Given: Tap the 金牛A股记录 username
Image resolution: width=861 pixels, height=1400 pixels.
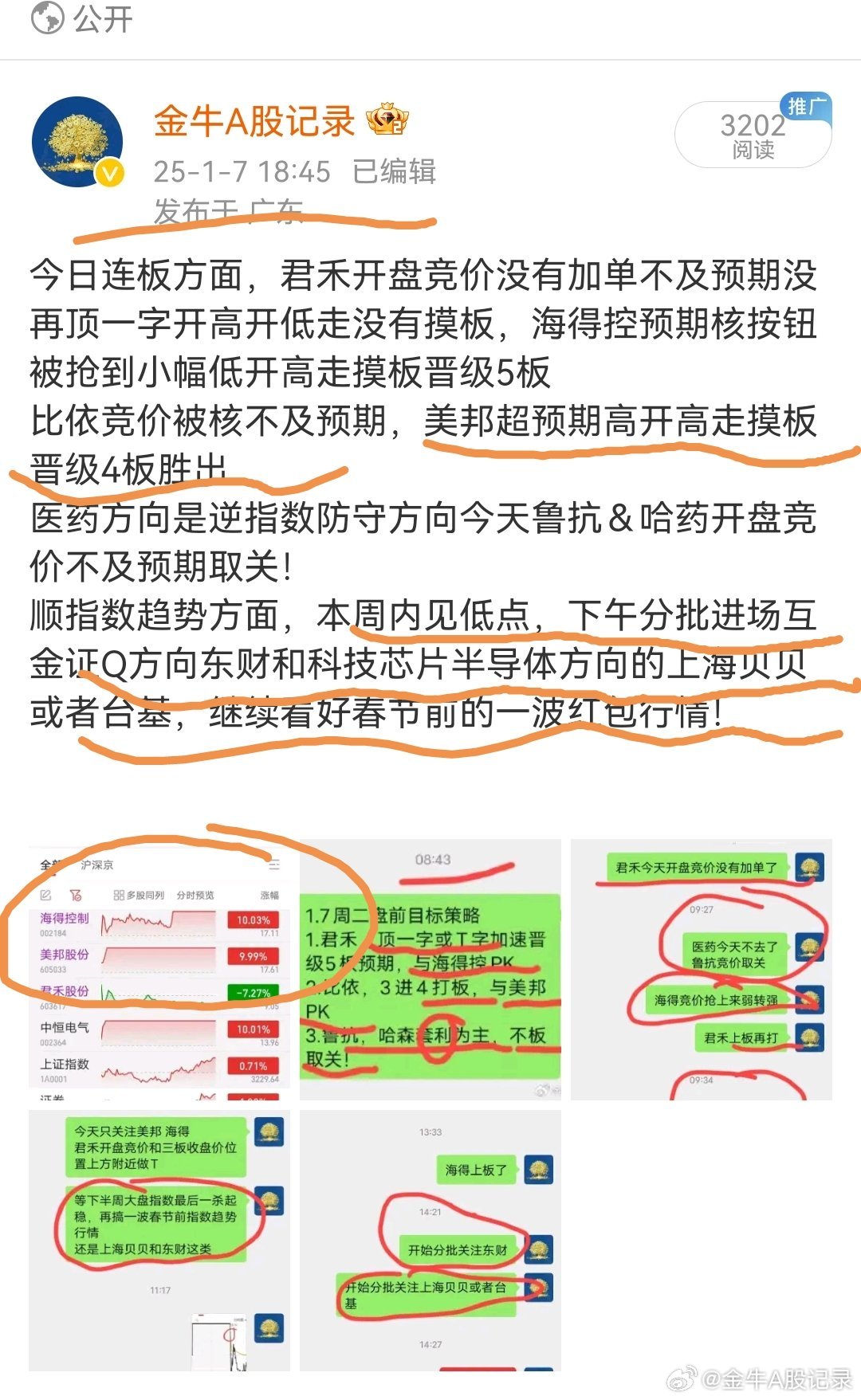Looking at the screenshot, I should 254,122.
